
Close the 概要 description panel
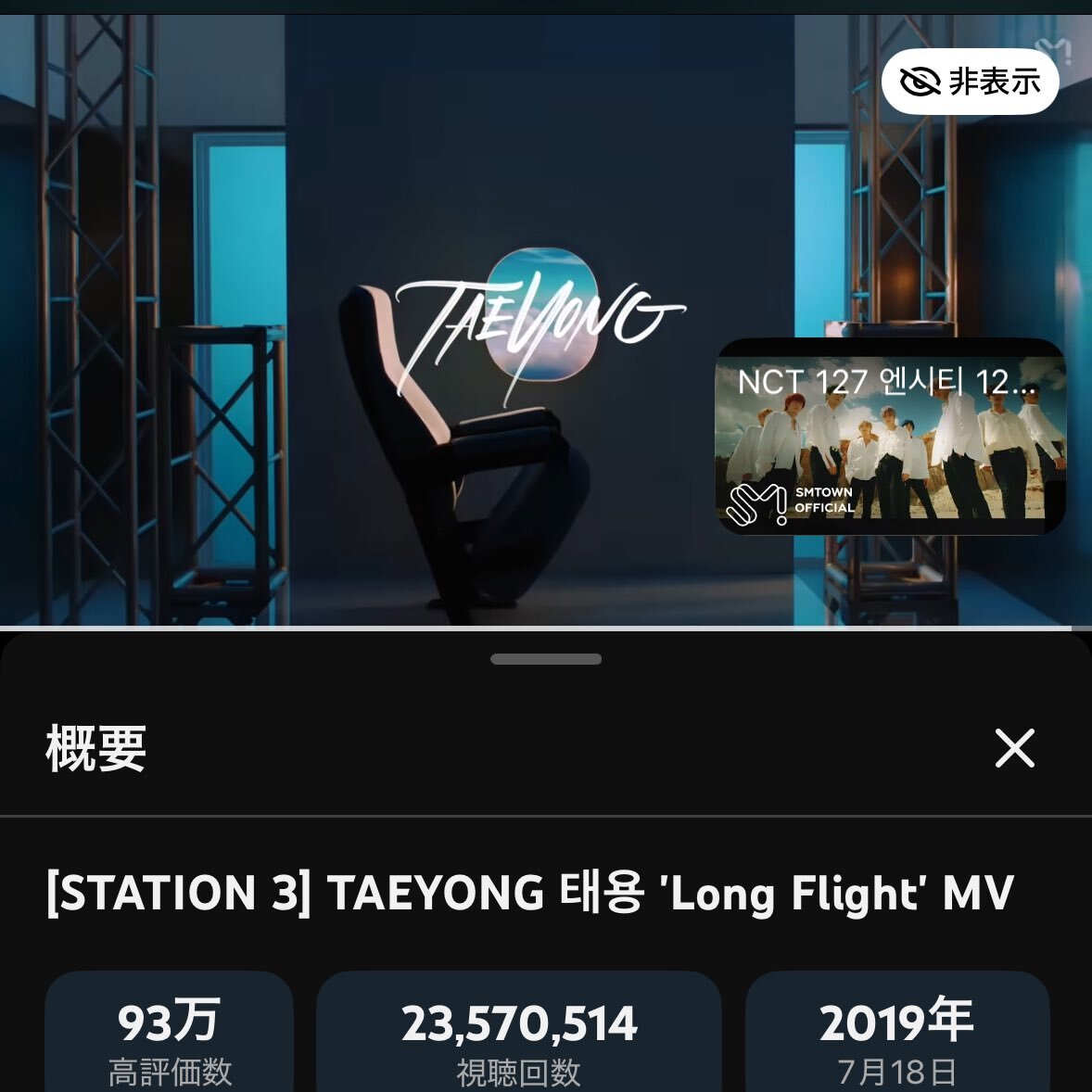coord(1014,748)
